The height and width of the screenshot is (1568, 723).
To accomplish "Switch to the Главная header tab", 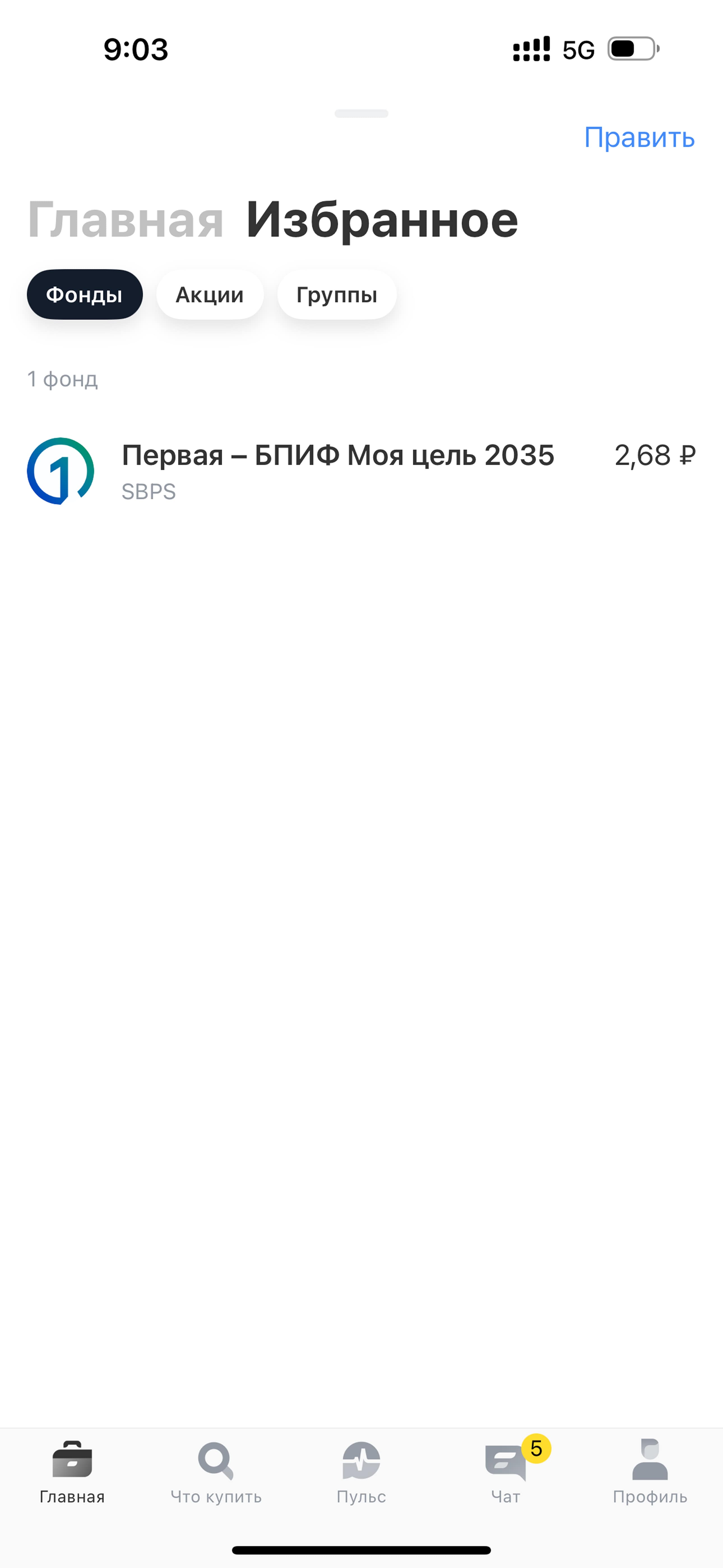I will pyautogui.click(x=125, y=220).
